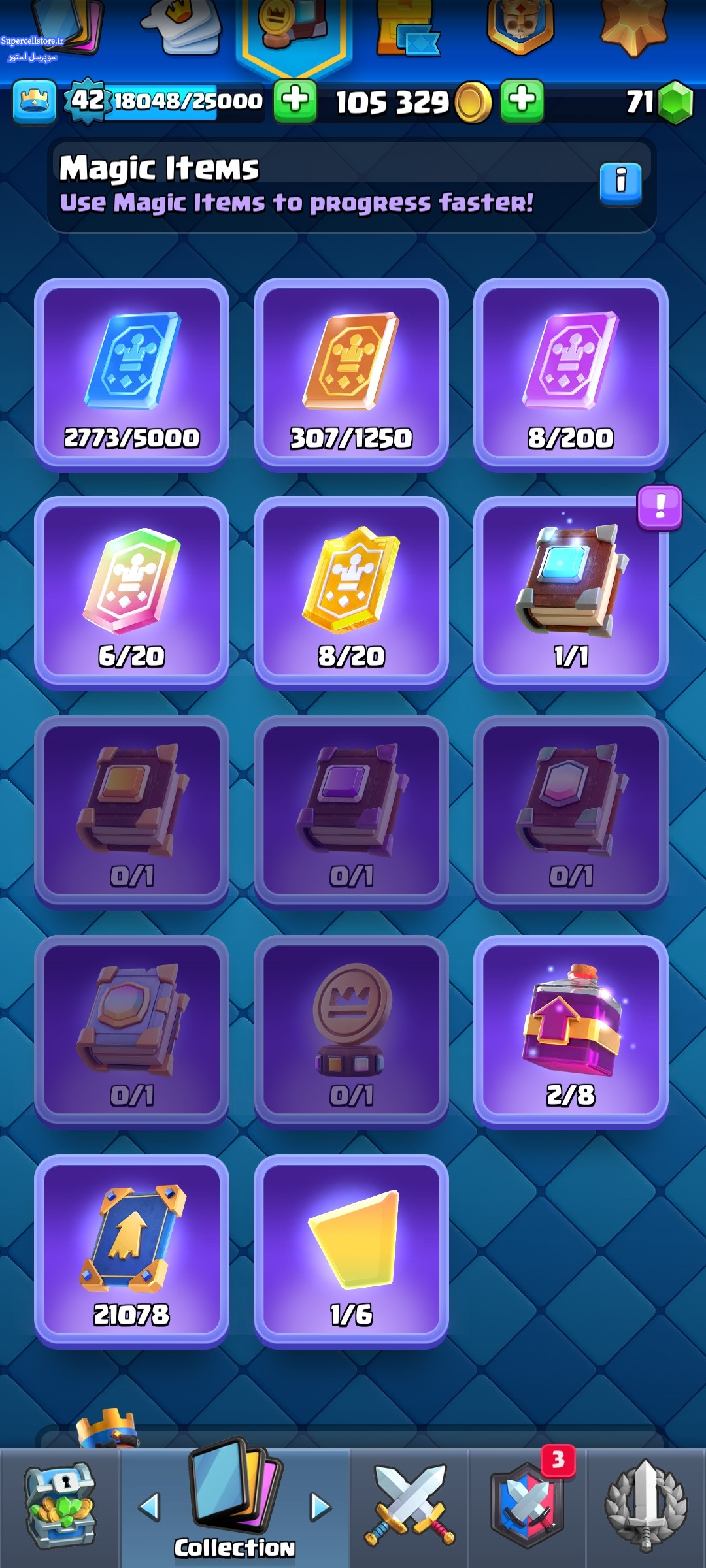
Task: Open the player profile crown icon
Action: pos(35,101)
